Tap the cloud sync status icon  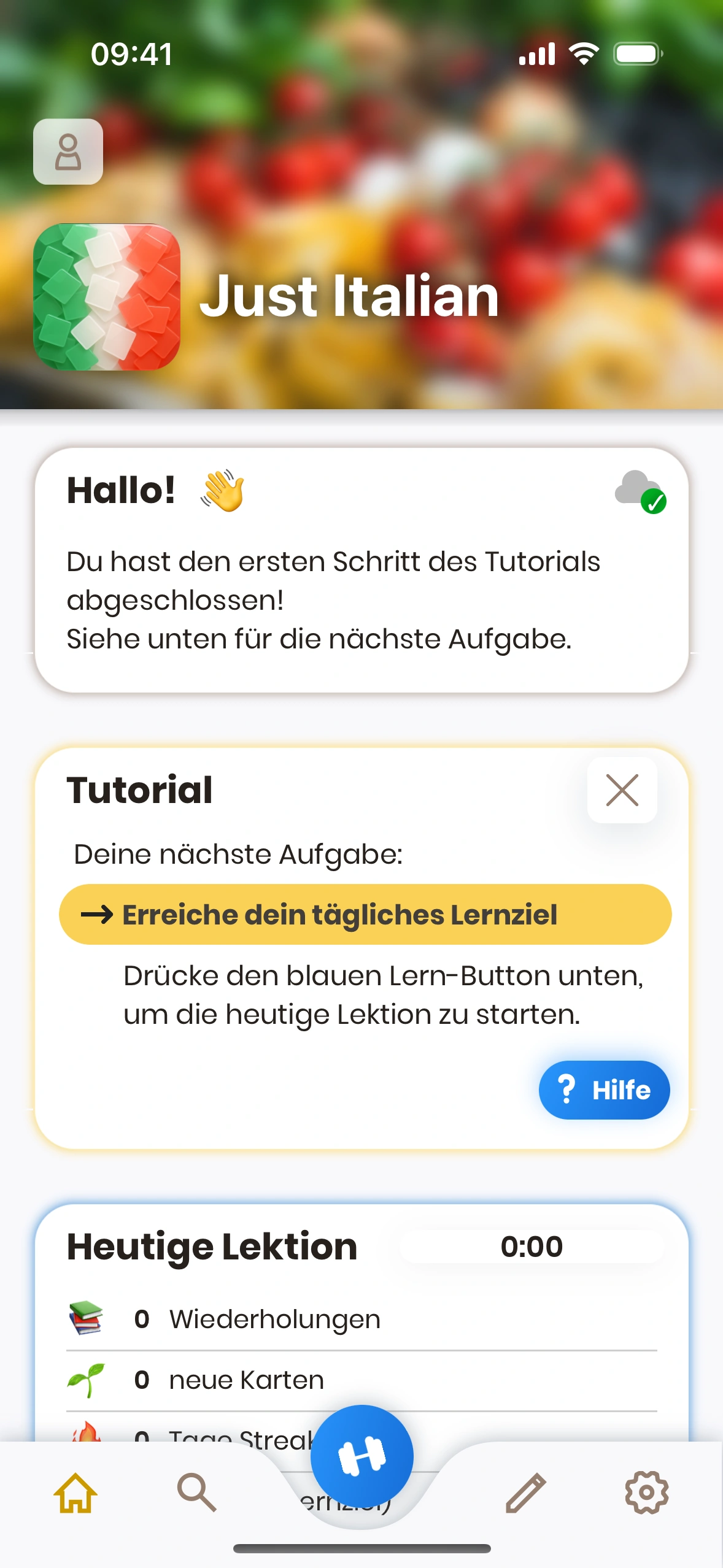[x=640, y=491]
